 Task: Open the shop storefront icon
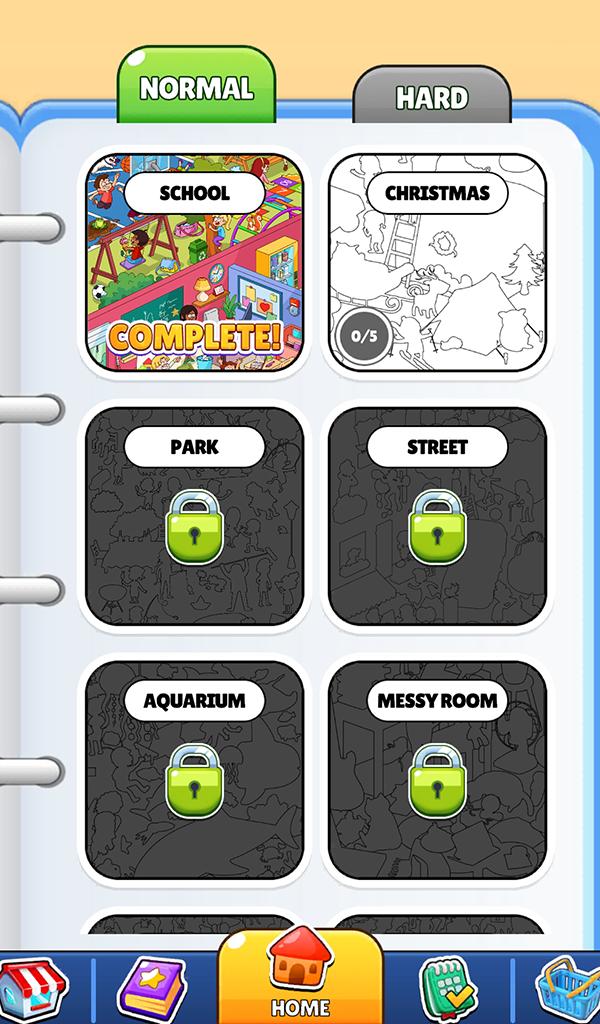[33, 990]
